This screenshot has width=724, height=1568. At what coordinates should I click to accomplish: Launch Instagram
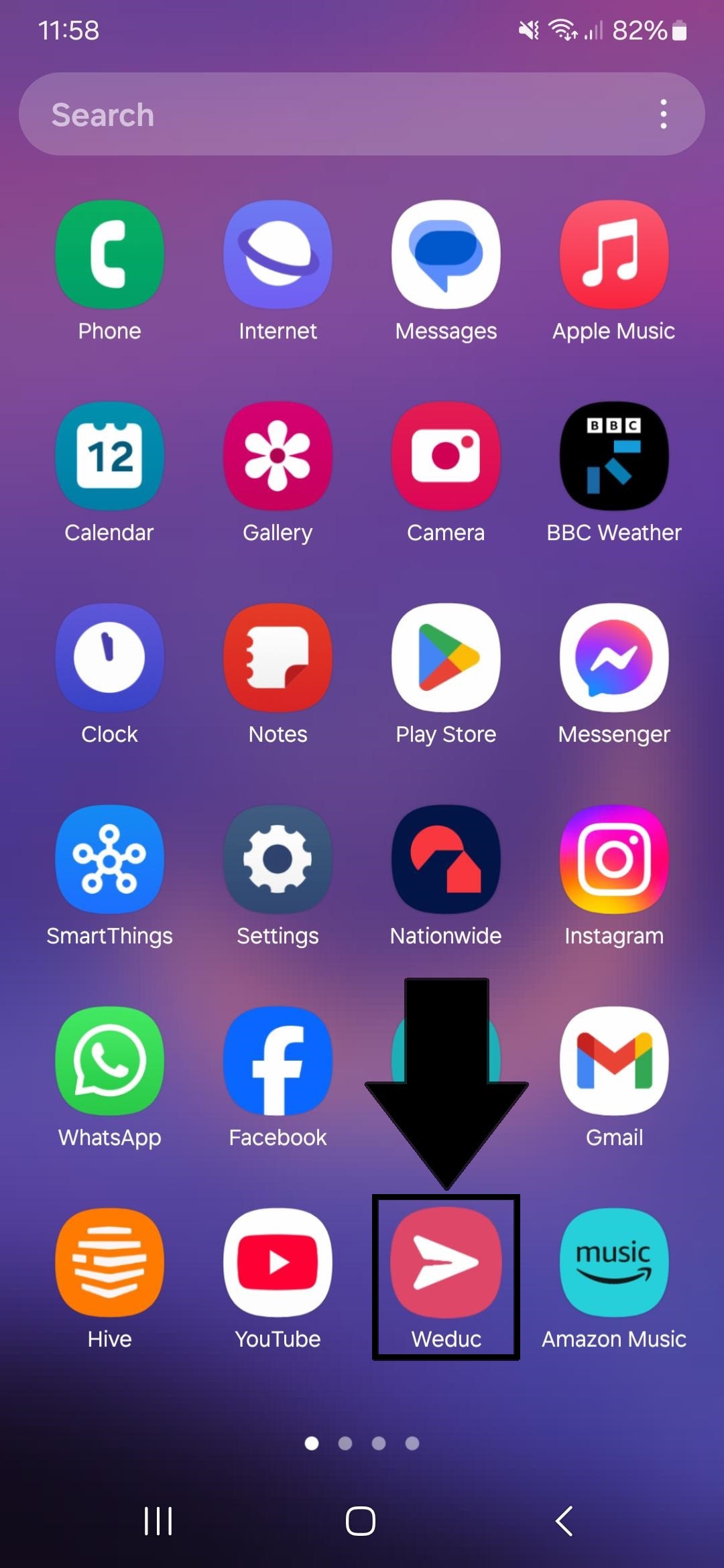614,860
